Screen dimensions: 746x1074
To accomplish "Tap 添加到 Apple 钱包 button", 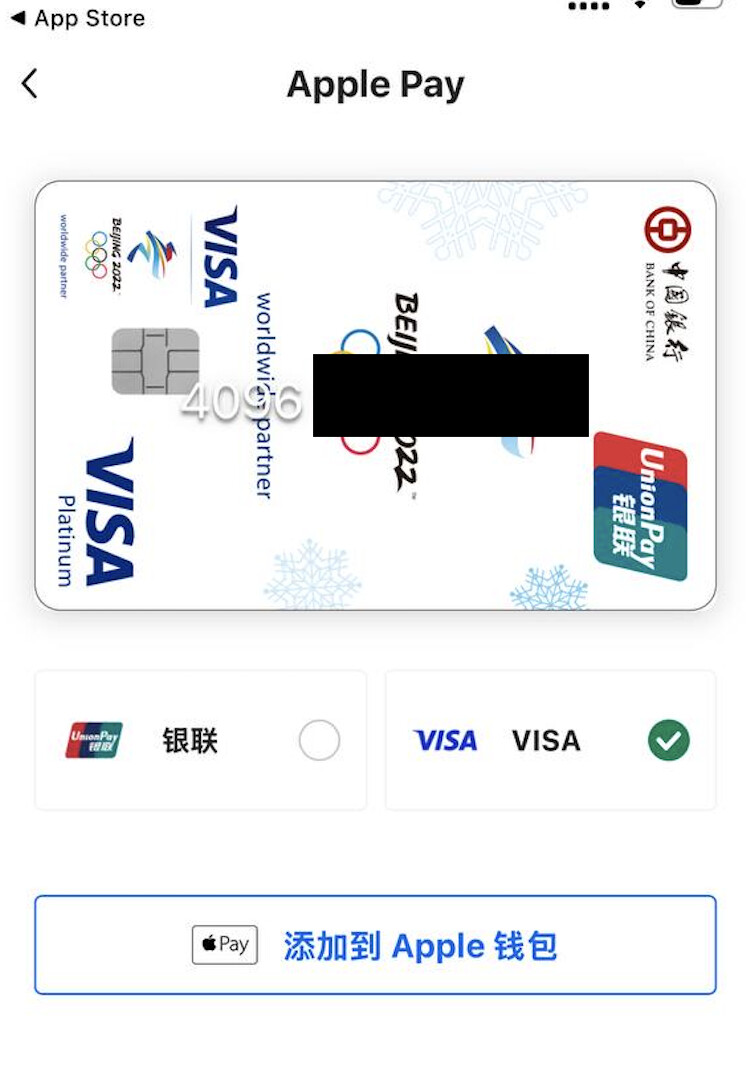I will [x=375, y=945].
